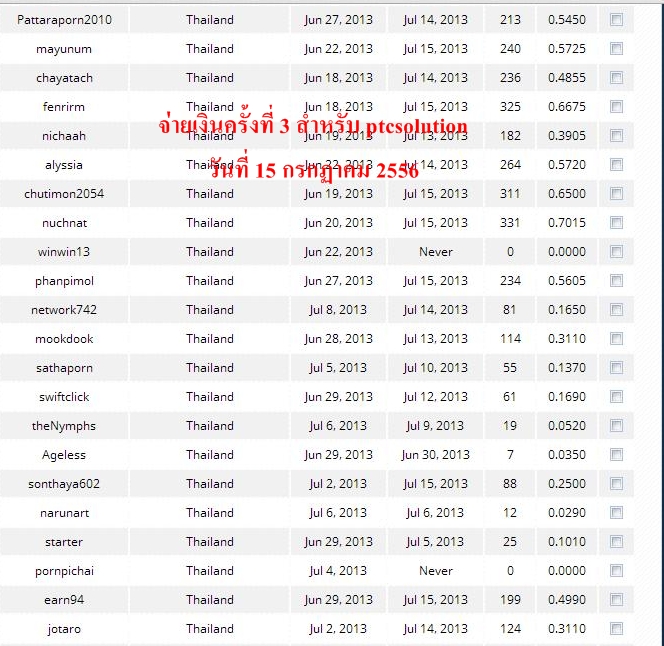This screenshot has width=664, height=646.
Task: Tick earn94's checkbox
Action: pos(616,599)
